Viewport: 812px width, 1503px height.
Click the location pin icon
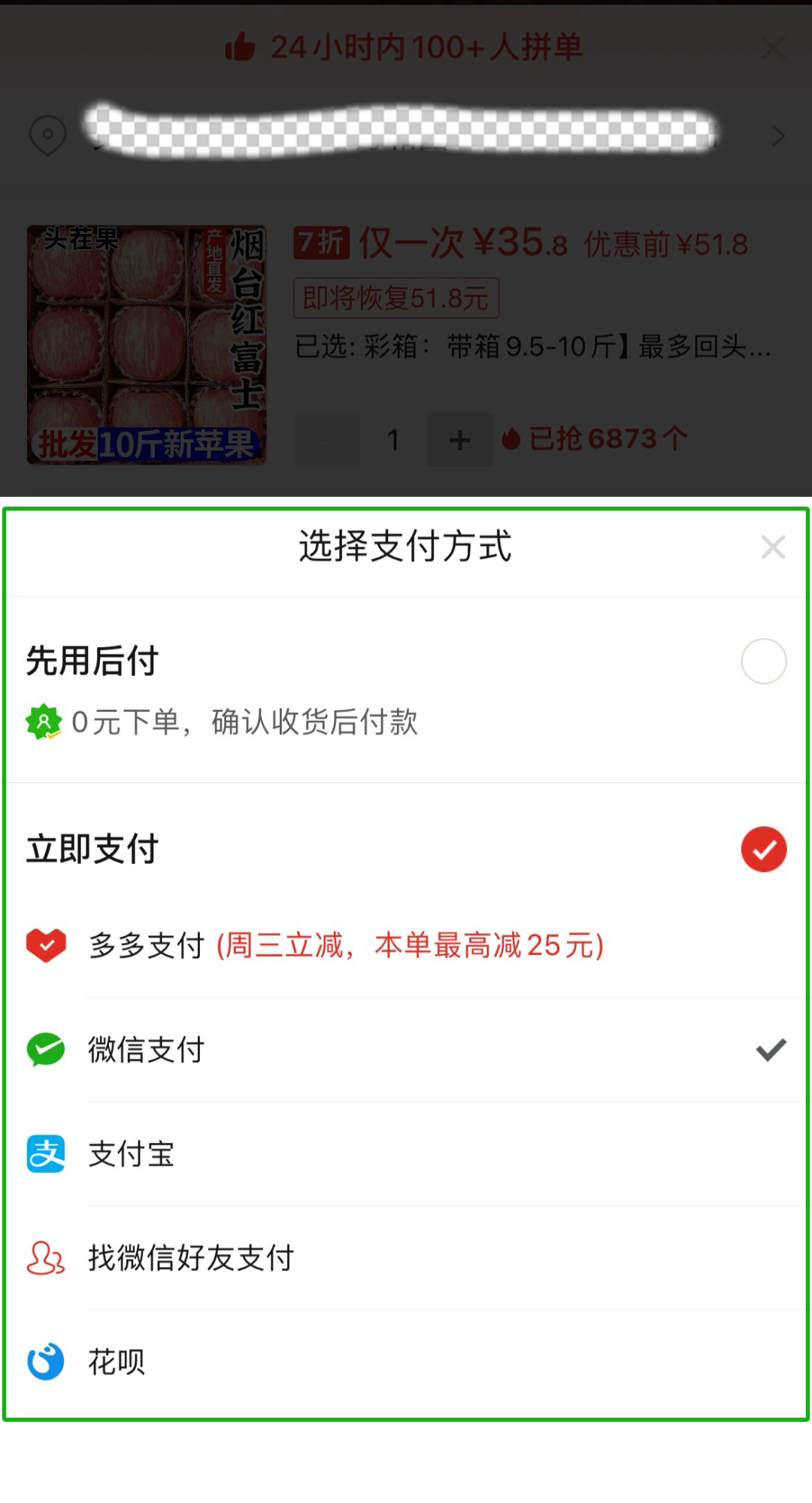48,136
